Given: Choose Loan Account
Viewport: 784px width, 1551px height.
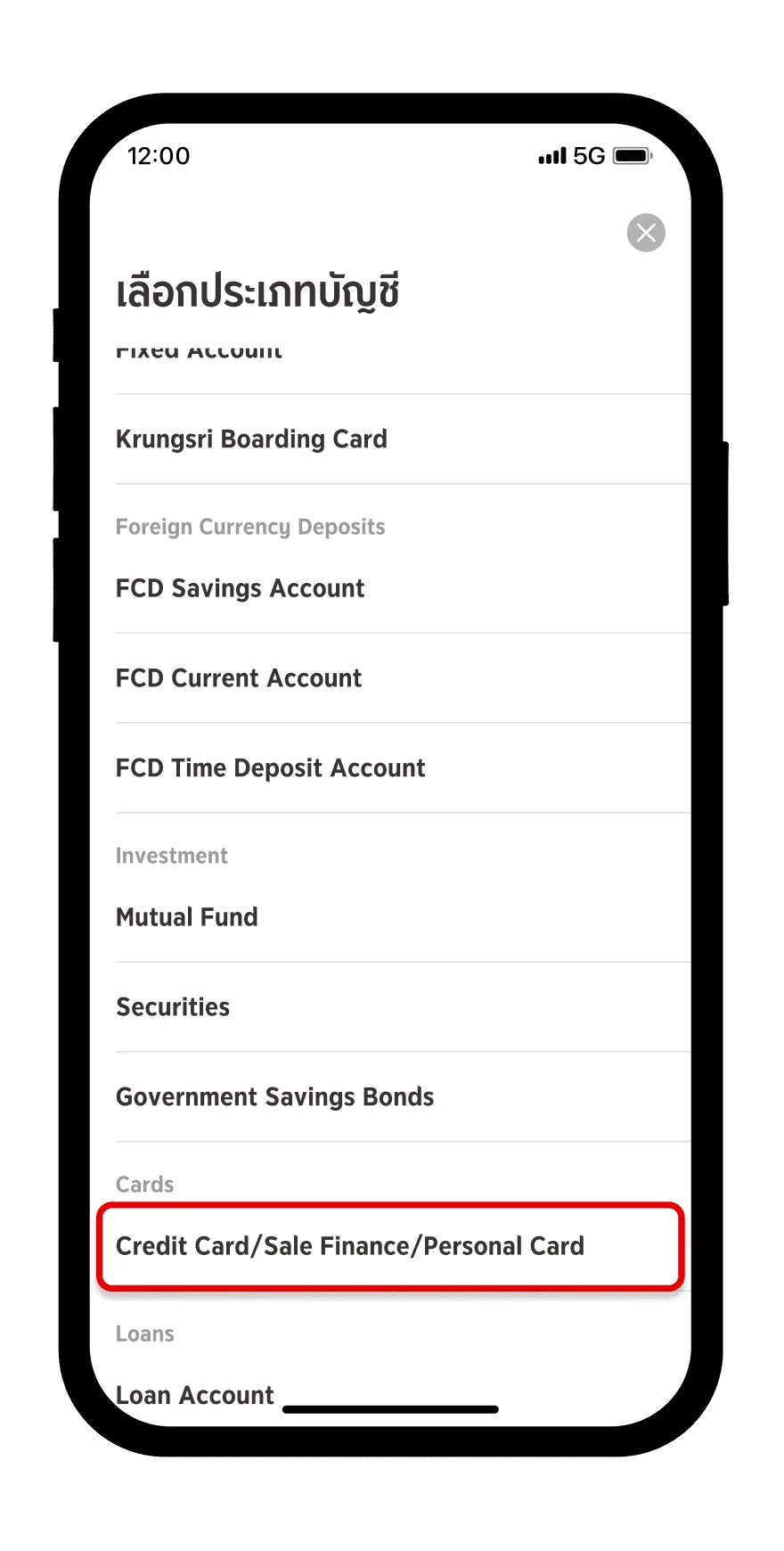Looking at the screenshot, I should coord(195,1394).
